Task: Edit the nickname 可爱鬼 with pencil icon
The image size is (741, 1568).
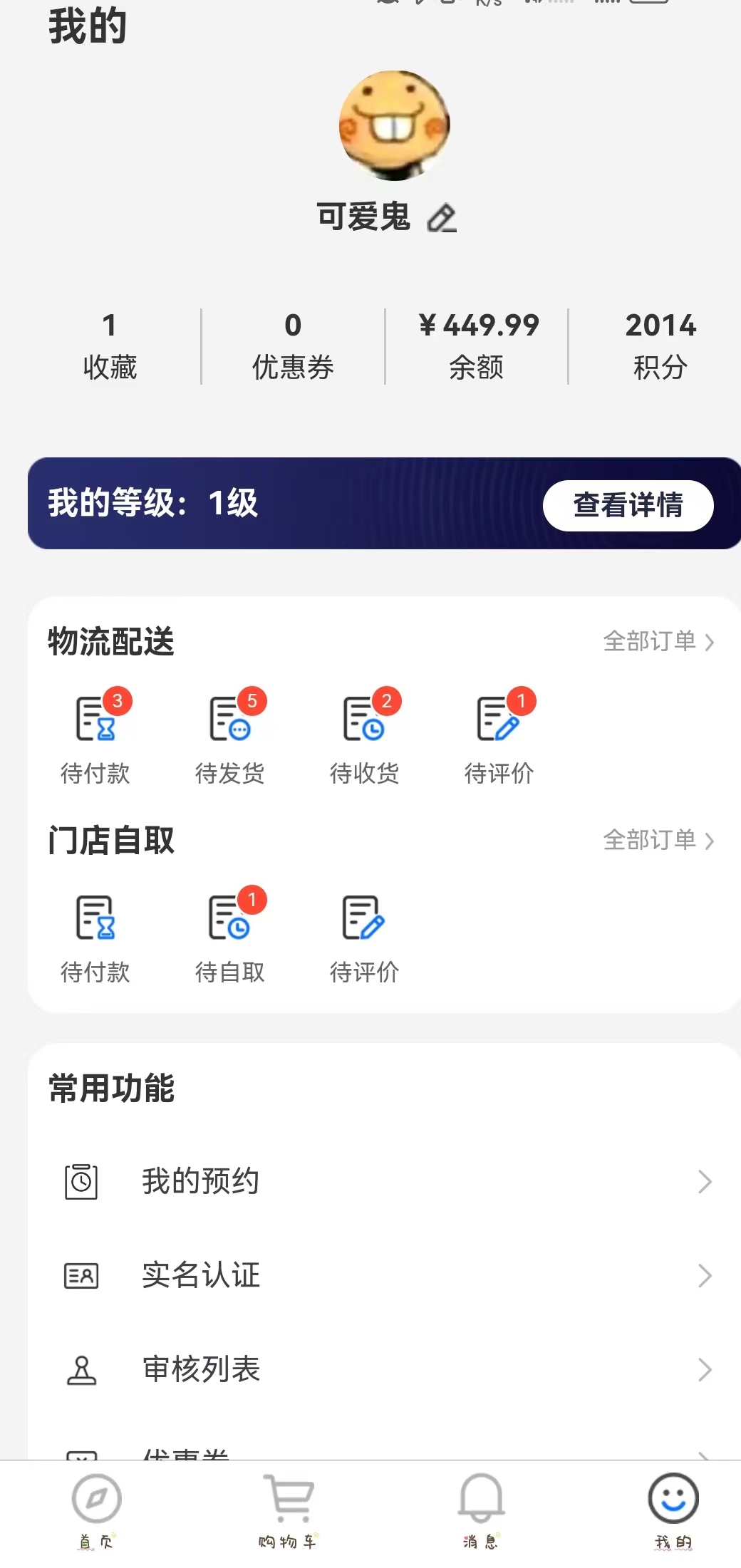Action: pyautogui.click(x=442, y=218)
